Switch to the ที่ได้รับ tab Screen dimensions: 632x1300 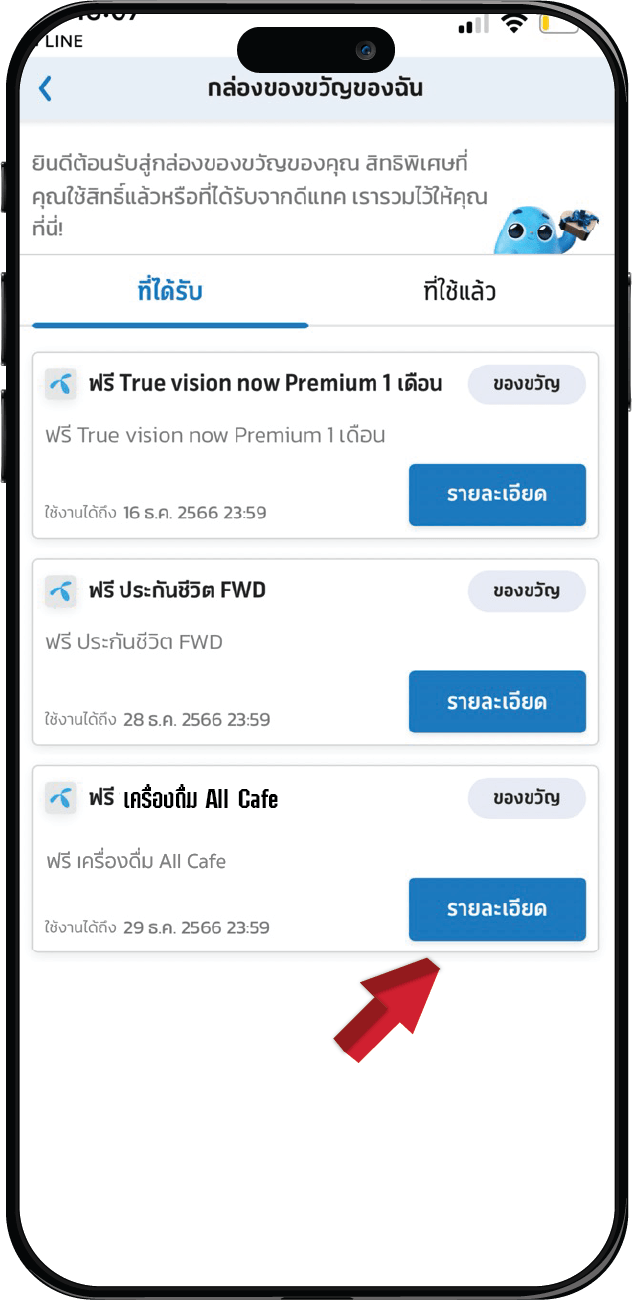point(170,292)
